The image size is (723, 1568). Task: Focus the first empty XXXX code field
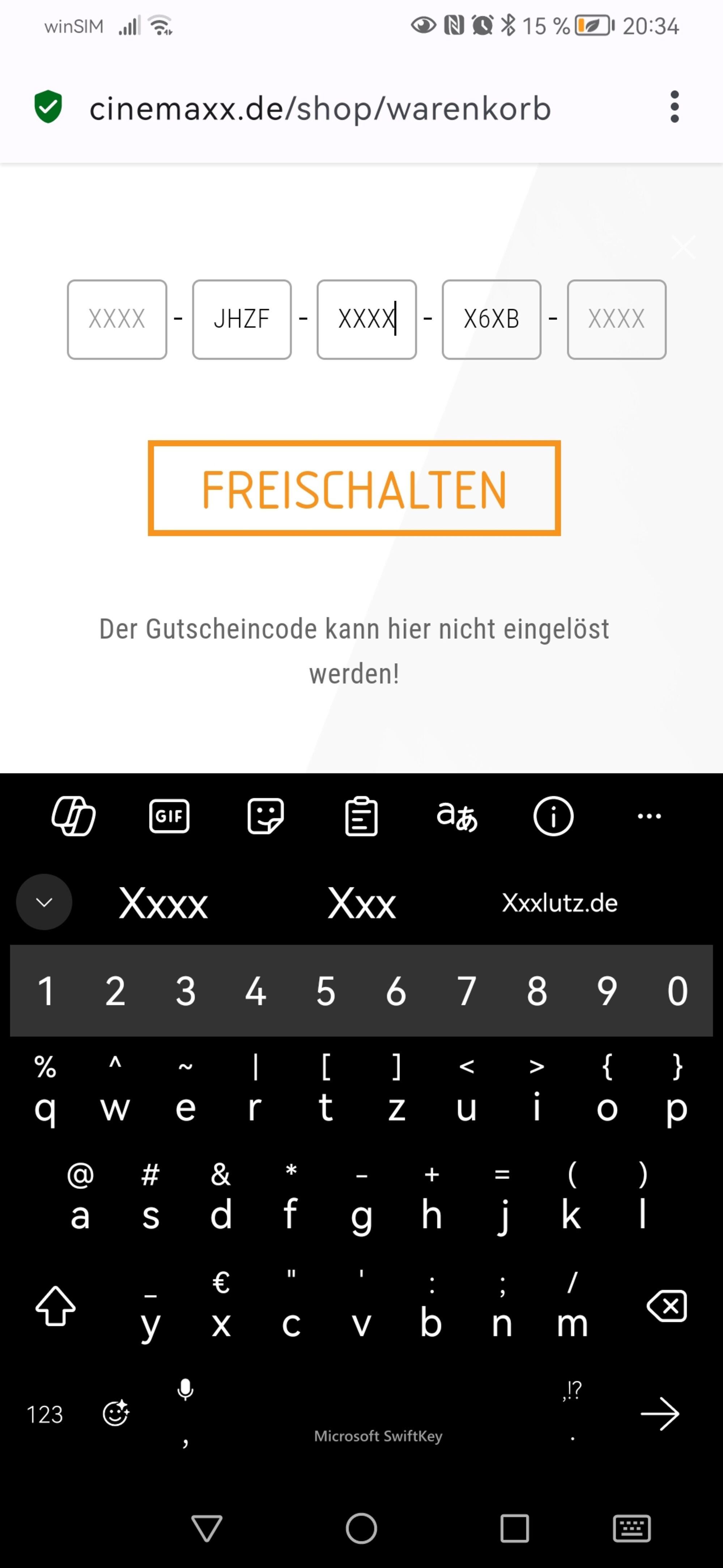[117, 320]
